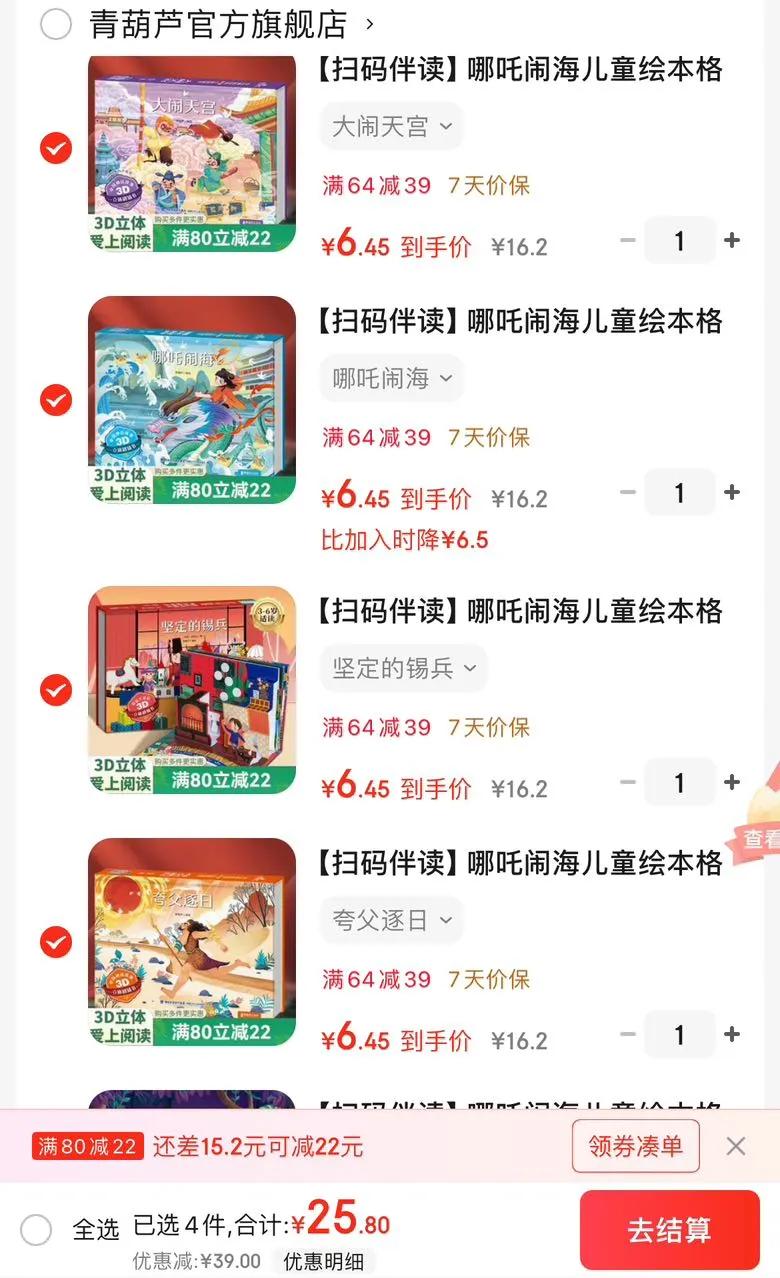Increase quantity of 大闹天宫
The height and width of the screenshot is (1278, 780).
click(732, 240)
